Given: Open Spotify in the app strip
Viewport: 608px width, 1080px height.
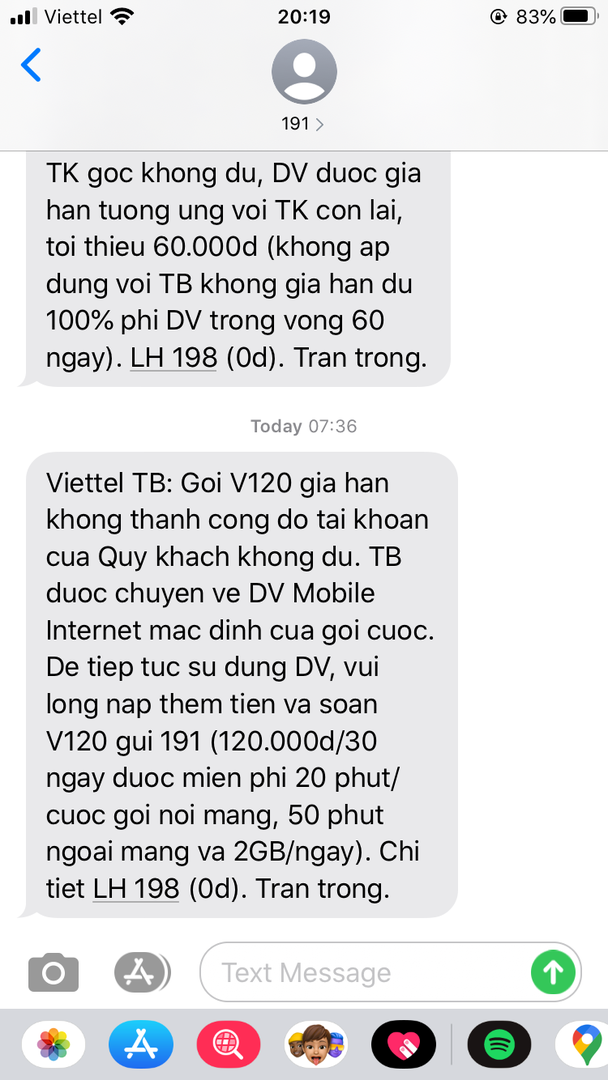Looking at the screenshot, I should point(499,1045).
